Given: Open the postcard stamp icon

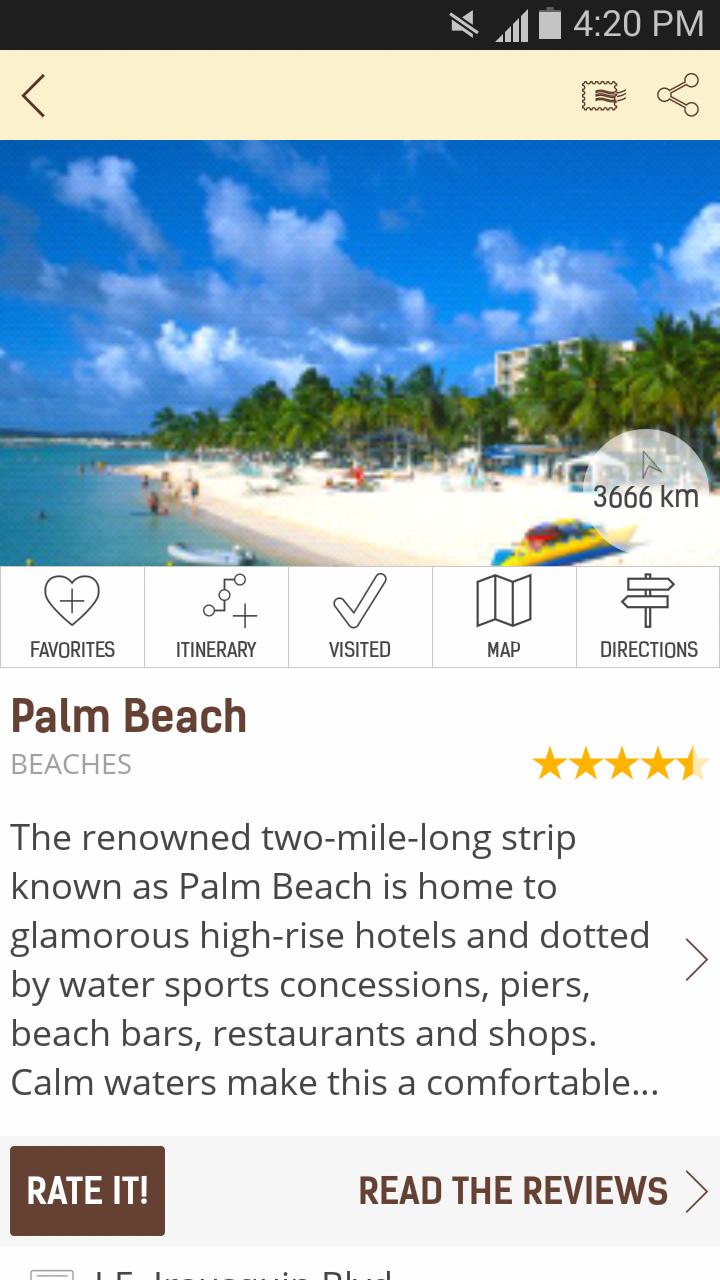Looking at the screenshot, I should click(603, 96).
